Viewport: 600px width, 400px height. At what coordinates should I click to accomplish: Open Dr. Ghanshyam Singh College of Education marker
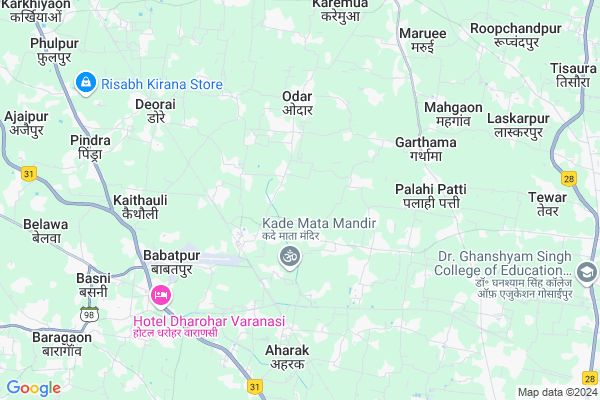point(585,271)
